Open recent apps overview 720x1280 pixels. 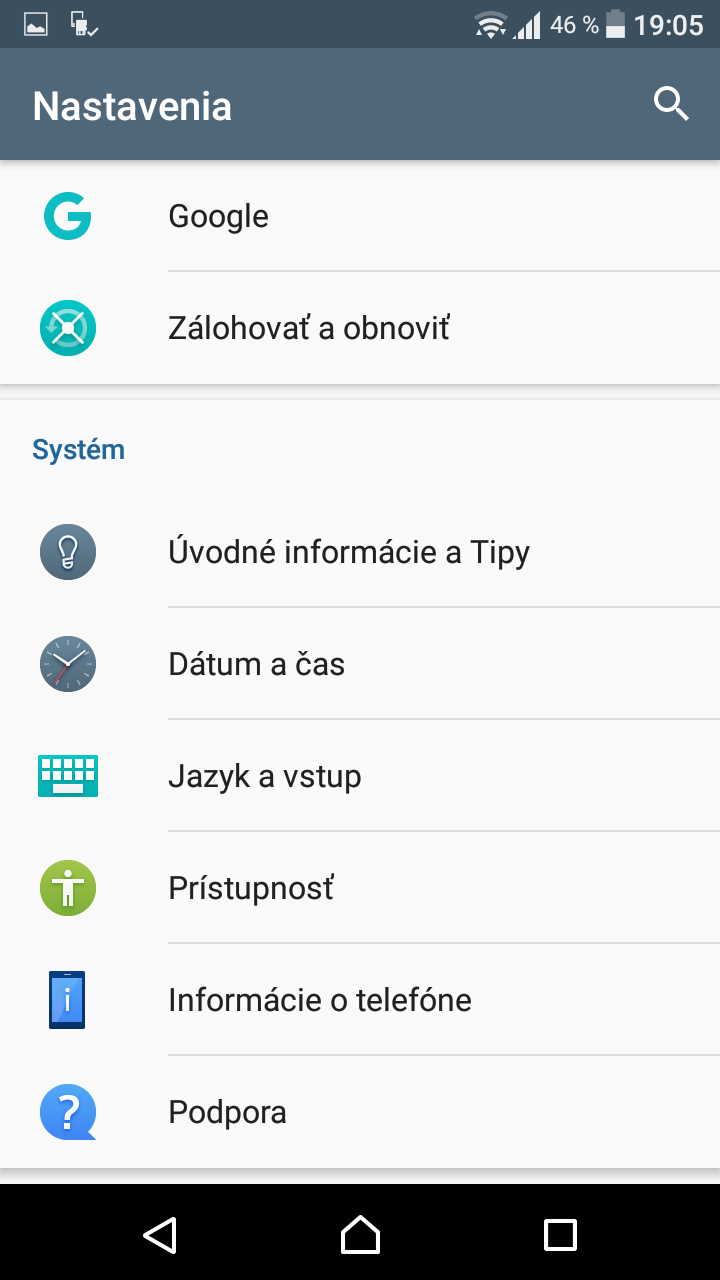coord(560,1234)
